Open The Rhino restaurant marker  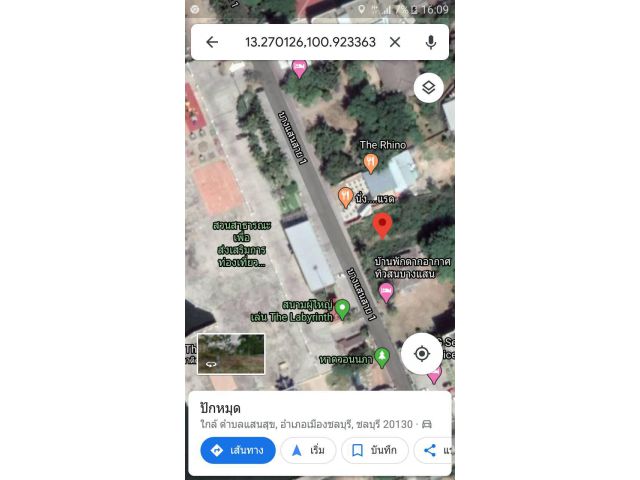click(x=370, y=161)
